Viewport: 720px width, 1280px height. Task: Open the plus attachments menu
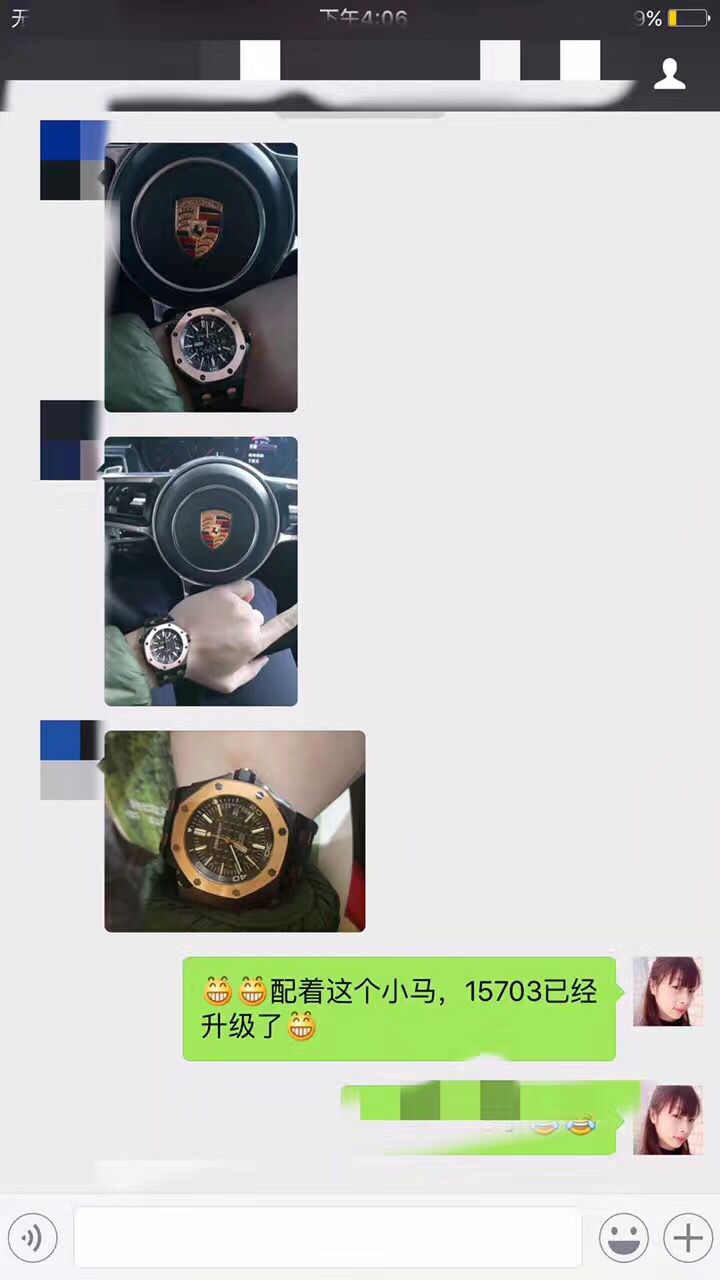(688, 1239)
